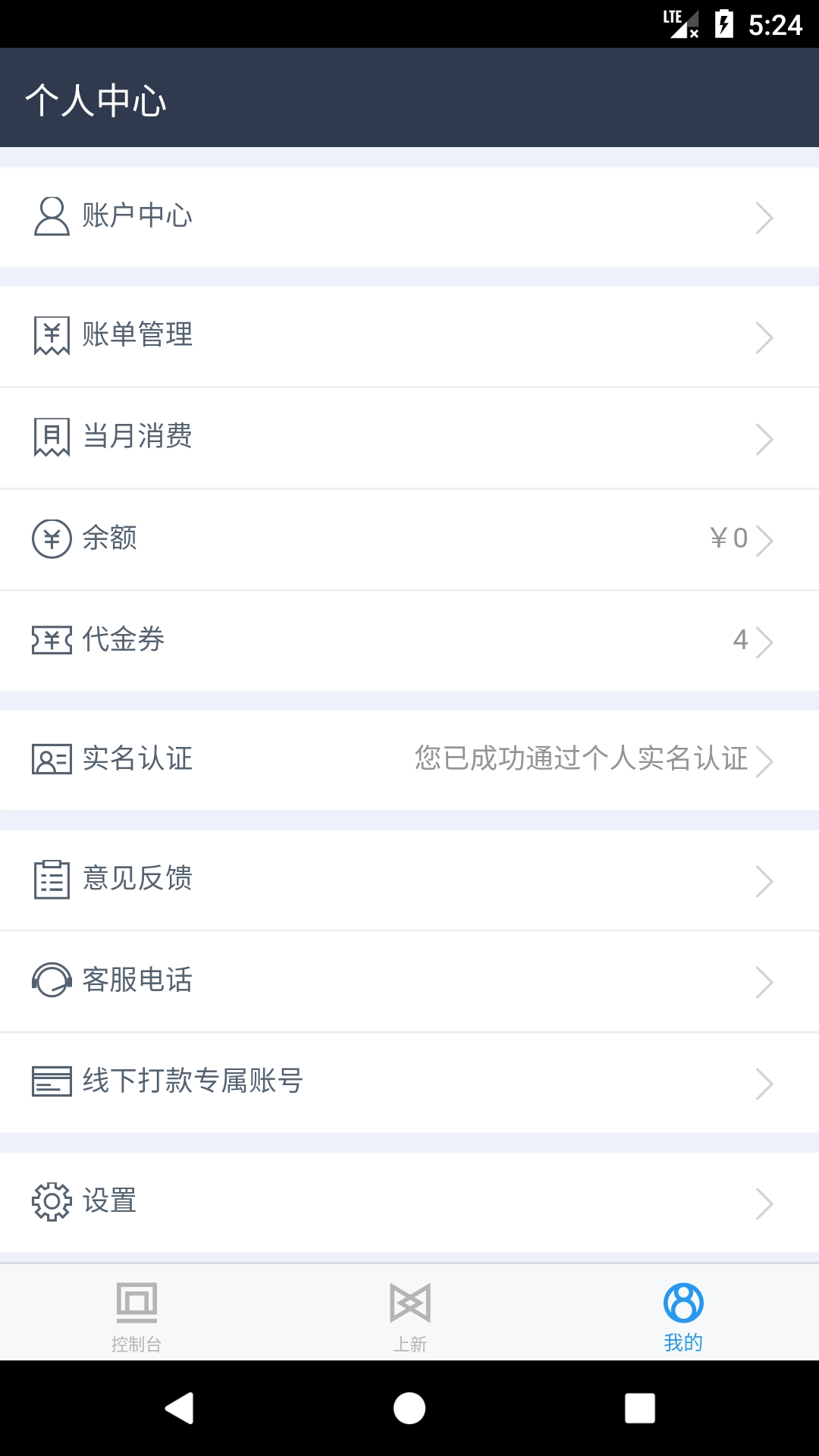Open the 代金券 voucher ticket icon
This screenshot has width=819, height=1456.
coord(51,641)
